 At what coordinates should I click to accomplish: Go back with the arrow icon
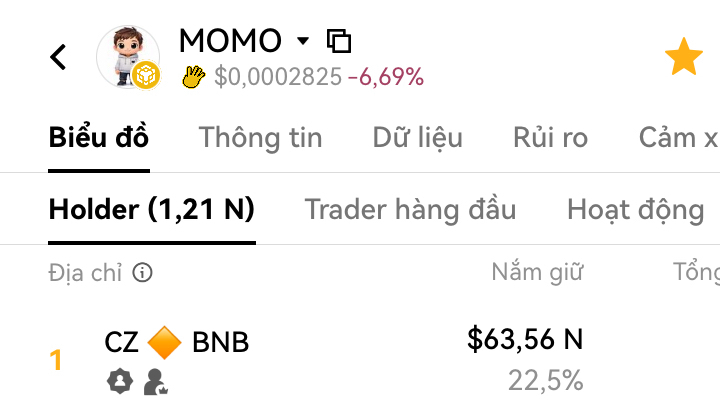pyautogui.click(x=58, y=57)
